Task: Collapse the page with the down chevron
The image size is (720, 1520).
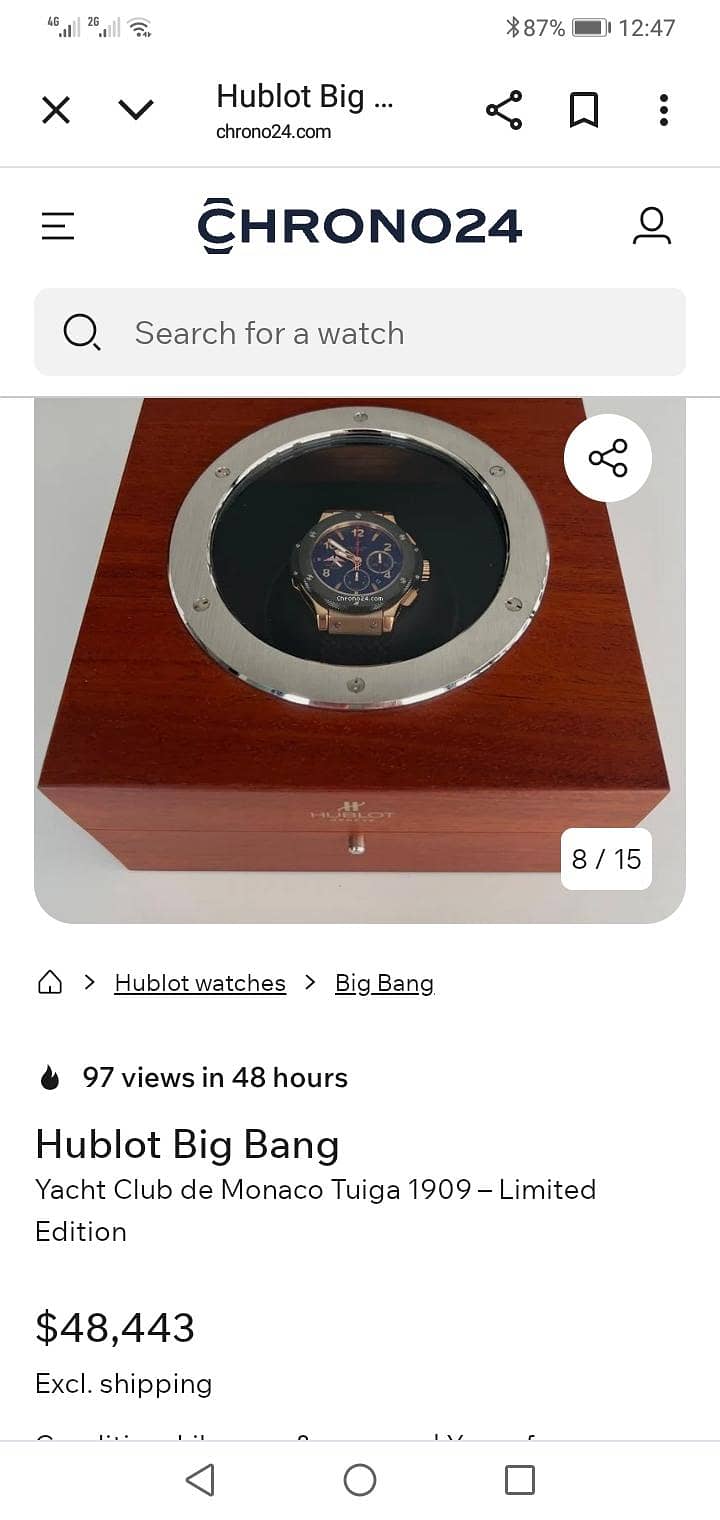Action: pos(137,110)
